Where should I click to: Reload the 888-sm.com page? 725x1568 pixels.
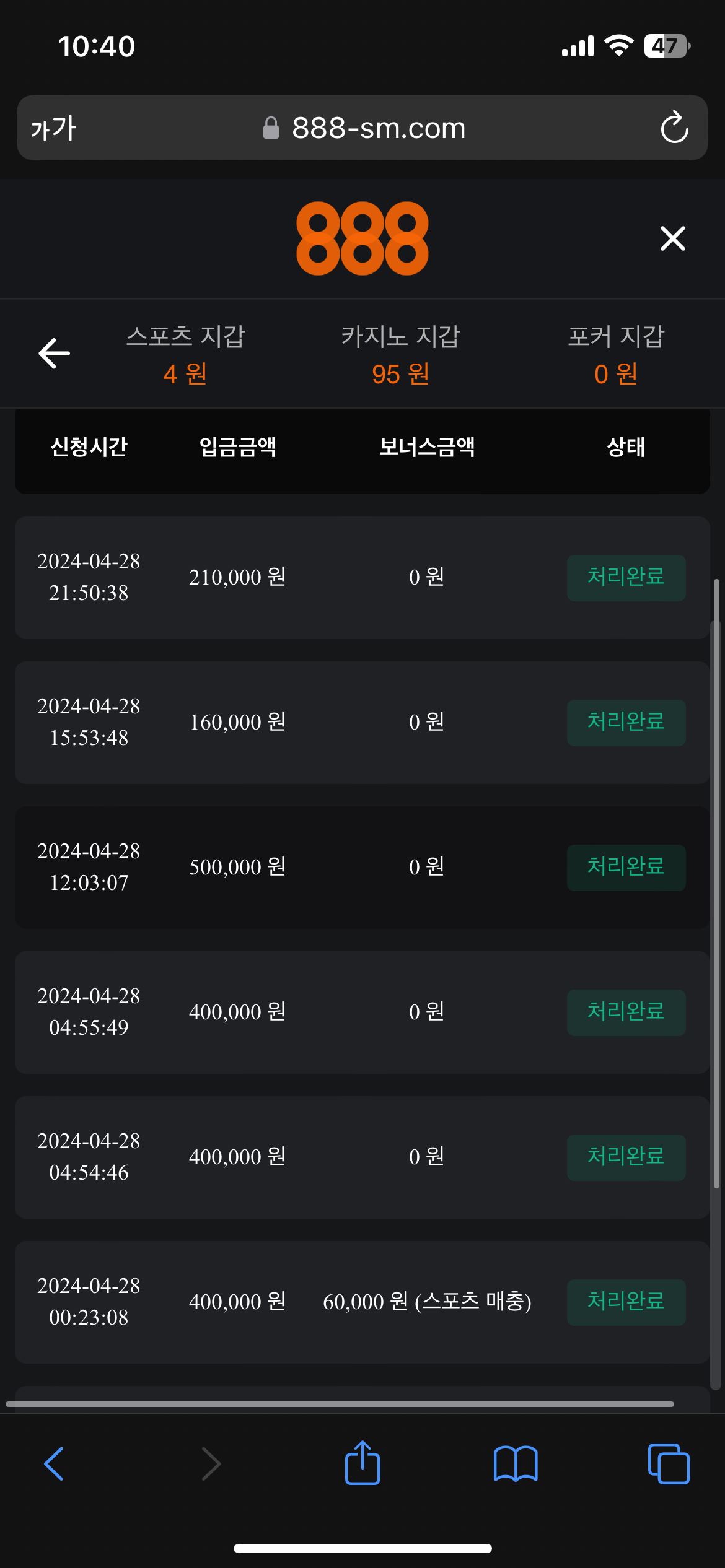point(674,128)
